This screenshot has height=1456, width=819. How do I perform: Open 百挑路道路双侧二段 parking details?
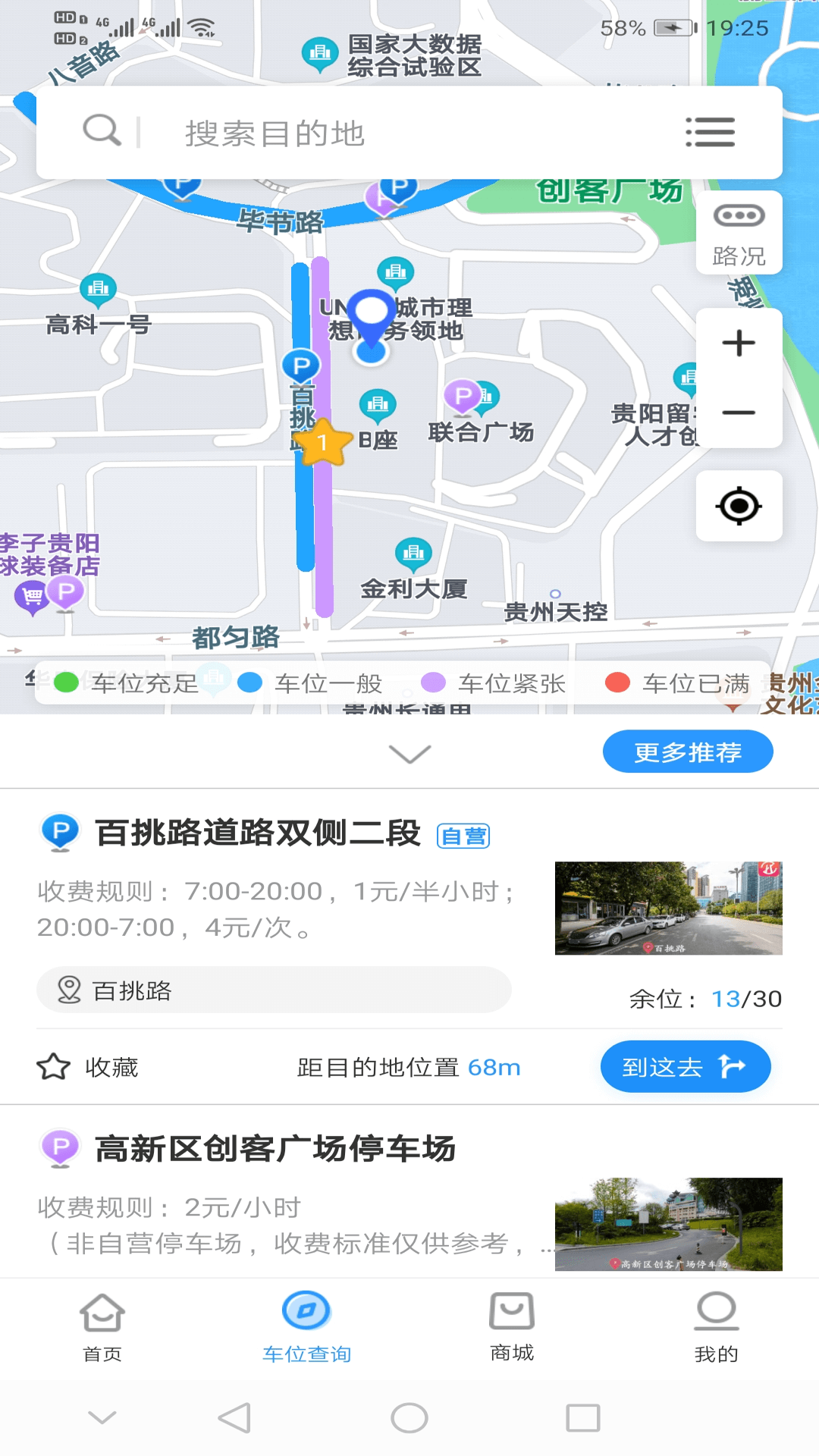pos(258,833)
